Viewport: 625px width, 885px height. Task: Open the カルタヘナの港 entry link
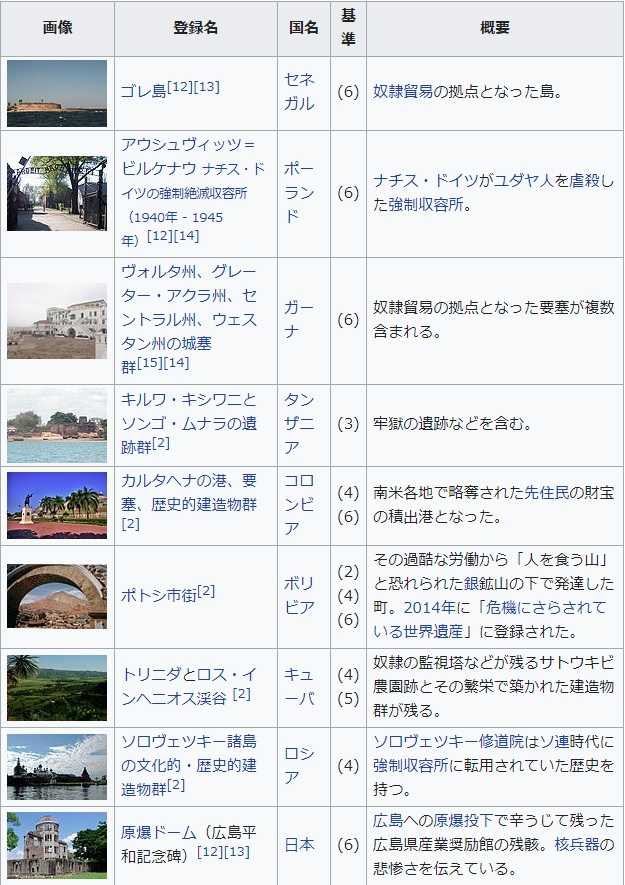(188, 482)
